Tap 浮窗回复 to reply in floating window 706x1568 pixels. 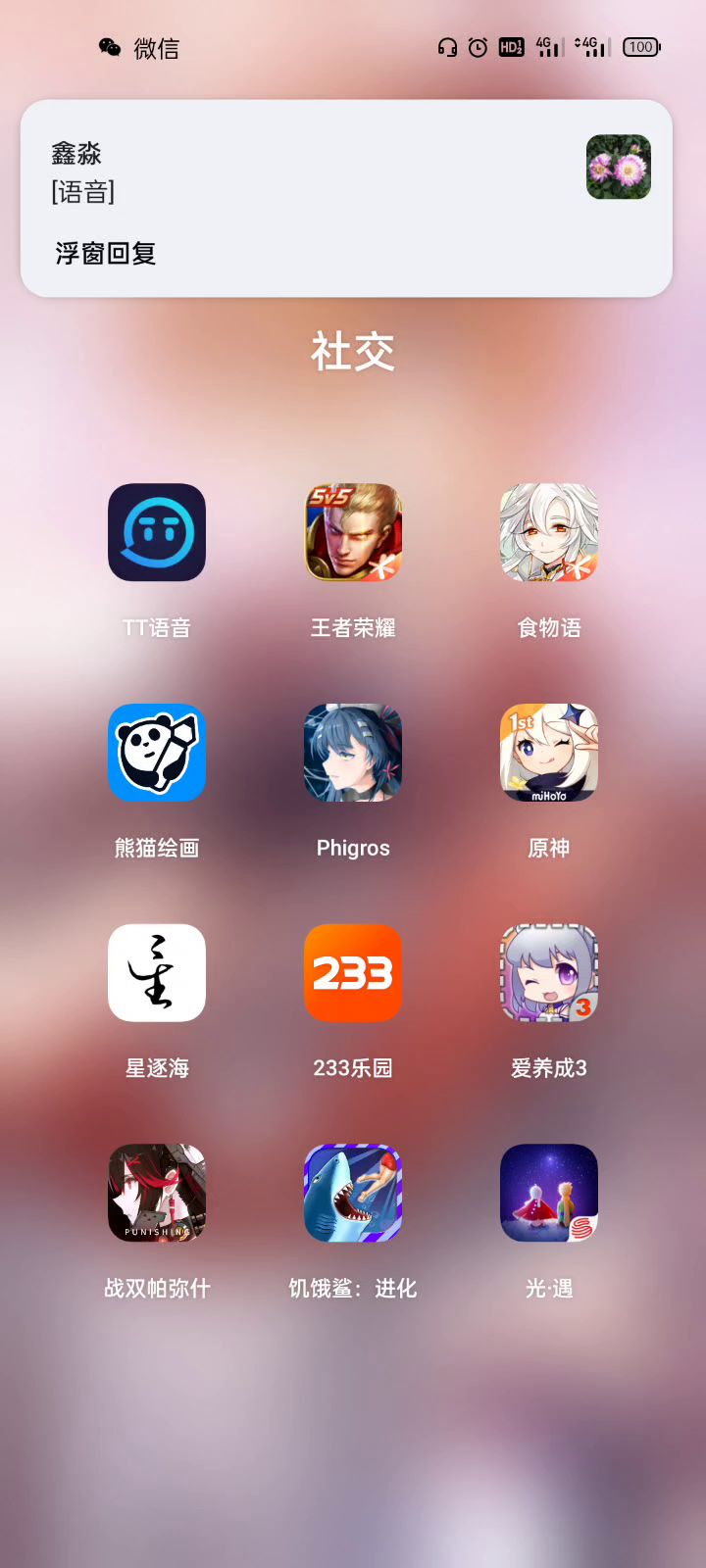[106, 254]
